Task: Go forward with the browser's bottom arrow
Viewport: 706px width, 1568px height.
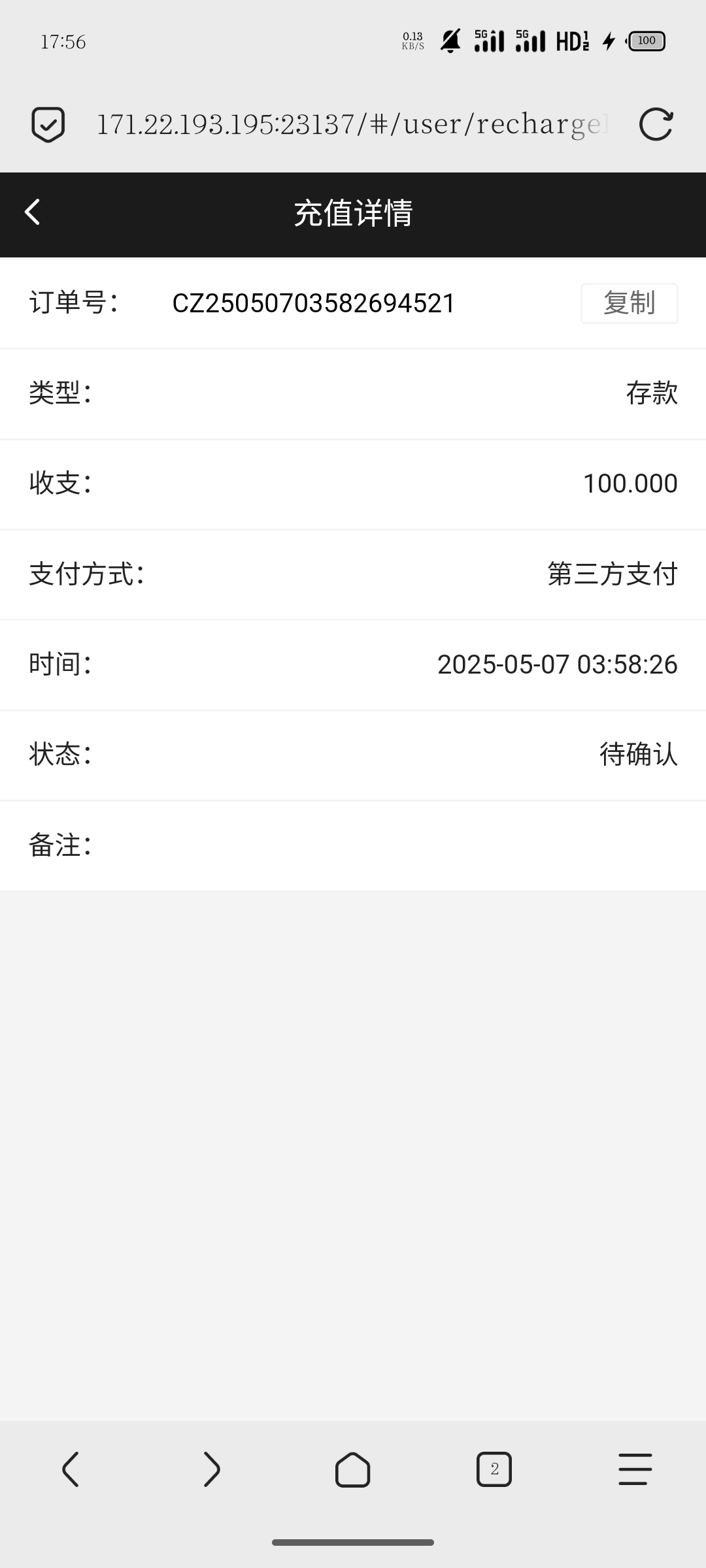Action: click(x=212, y=1469)
